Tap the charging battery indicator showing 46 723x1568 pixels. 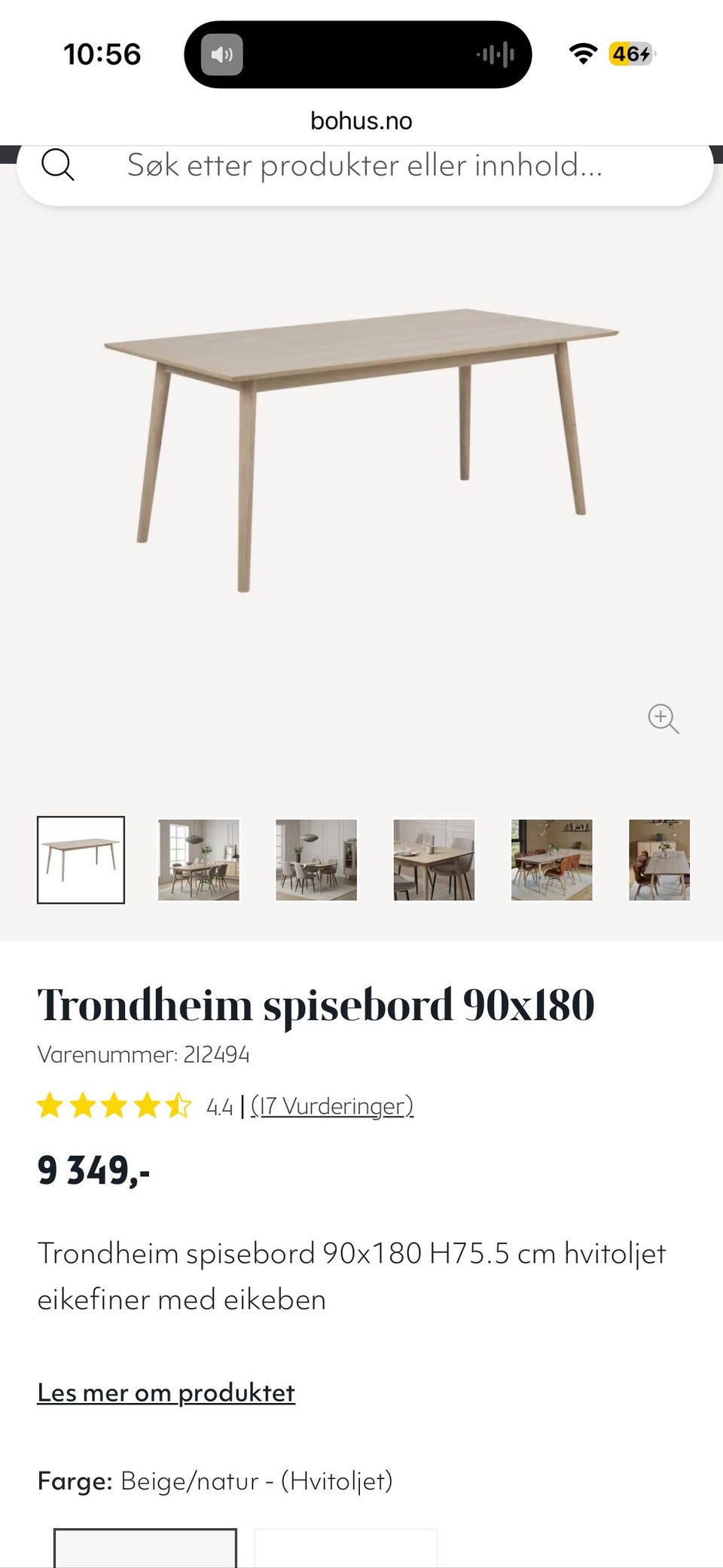630,54
